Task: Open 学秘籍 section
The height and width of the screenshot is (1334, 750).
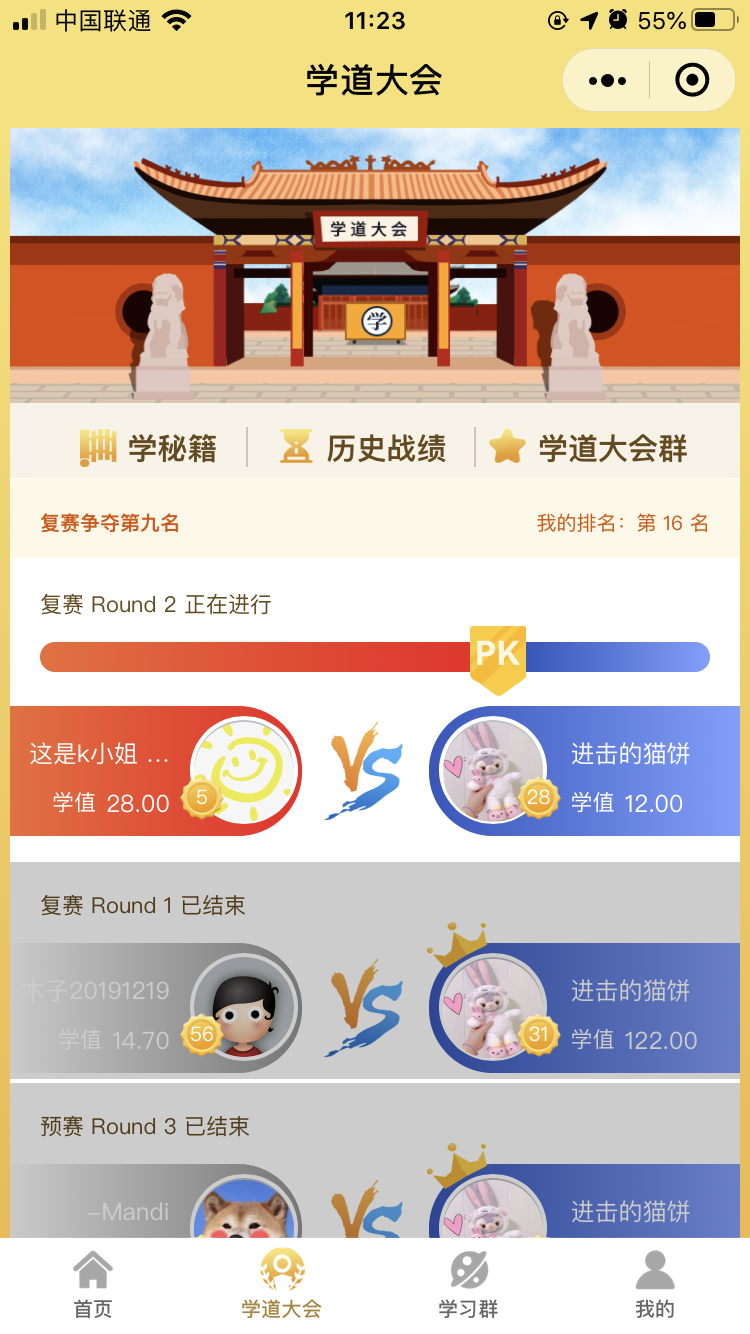Action: pos(148,448)
